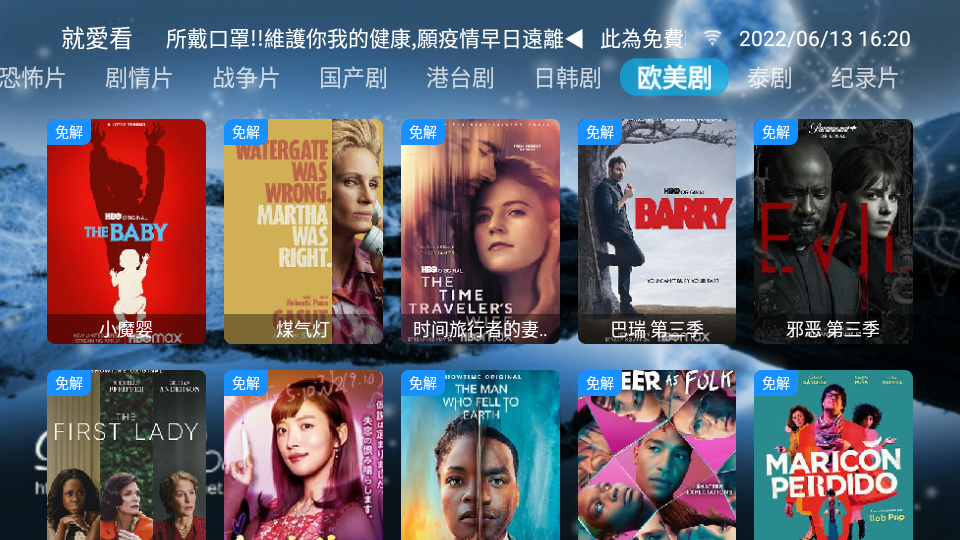Image resolution: width=960 pixels, height=540 pixels.
Task: Open the 煤气灯 show card
Action: point(303,231)
